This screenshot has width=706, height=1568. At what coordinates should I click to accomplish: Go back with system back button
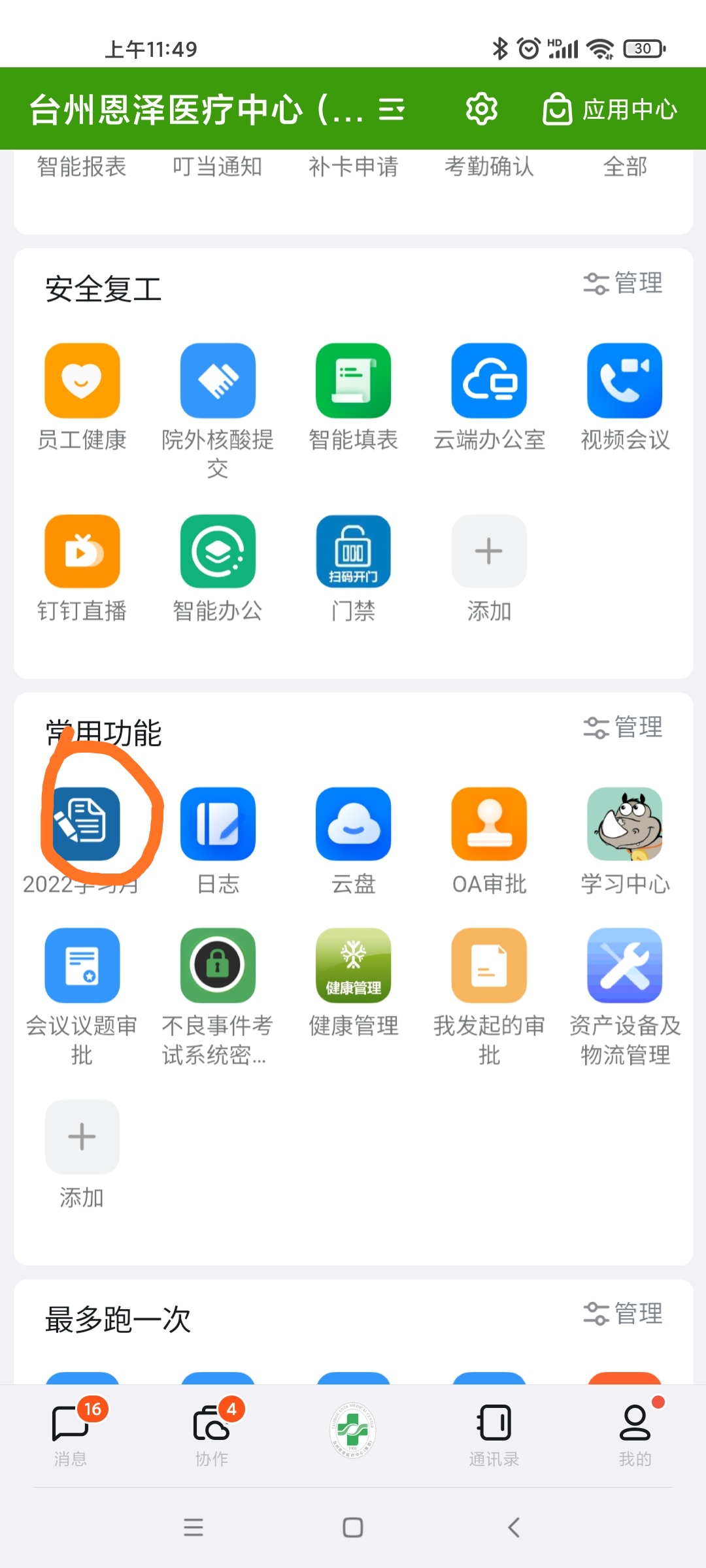pyautogui.click(x=514, y=1527)
